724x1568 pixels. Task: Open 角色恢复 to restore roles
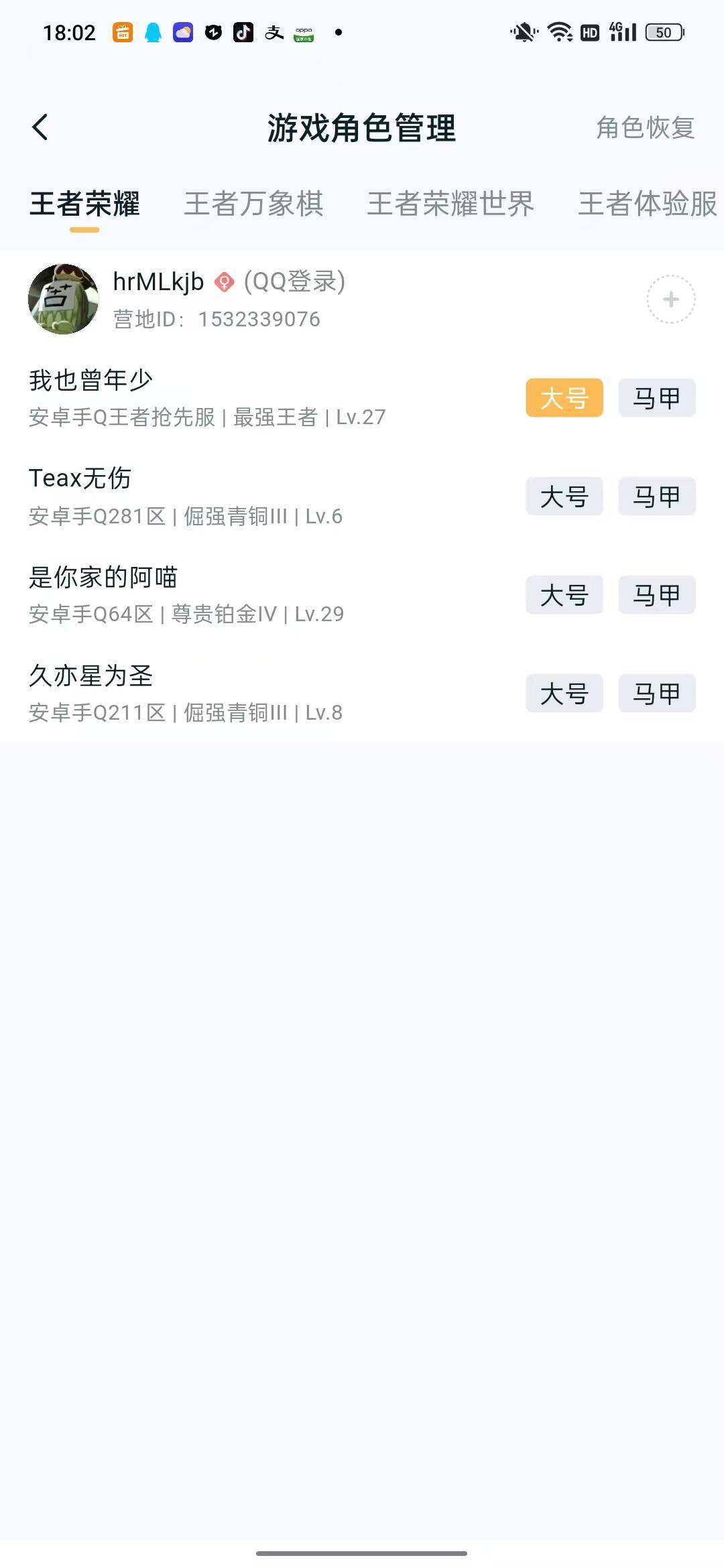pos(644,129)
